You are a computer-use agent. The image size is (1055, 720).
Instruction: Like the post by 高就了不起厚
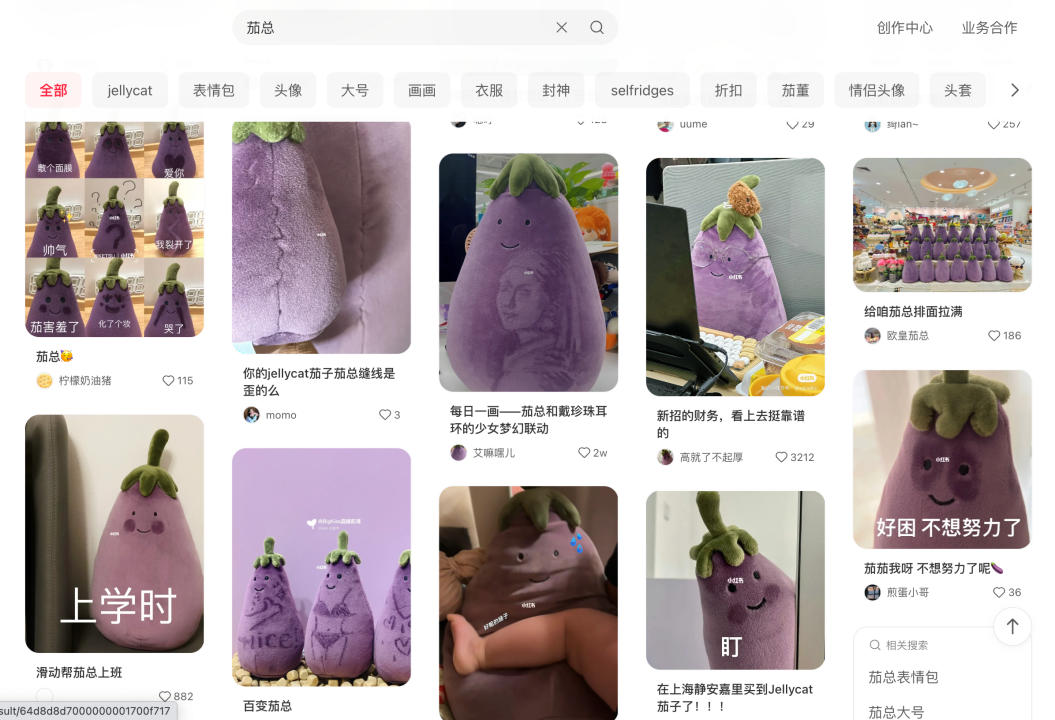(782, 457)
